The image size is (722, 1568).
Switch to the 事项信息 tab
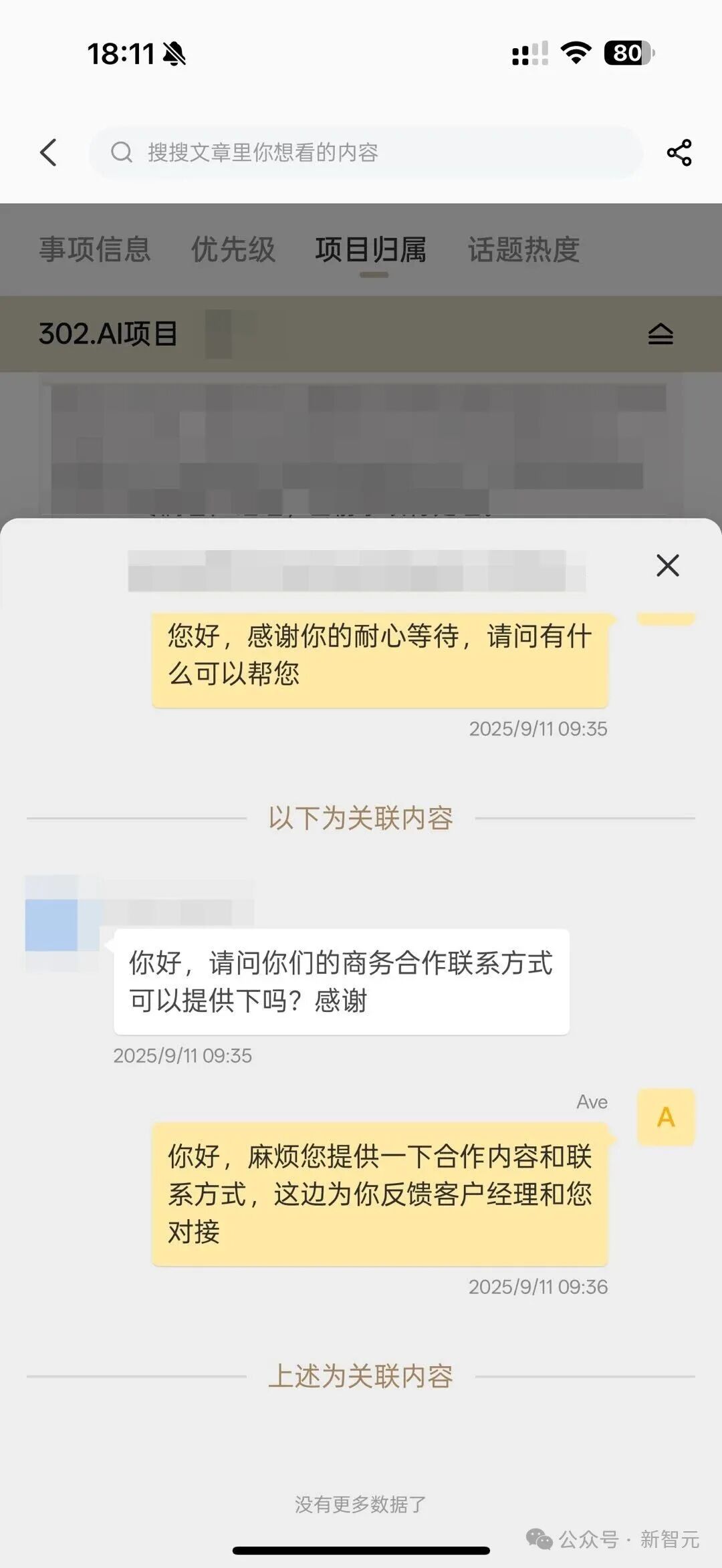click(94, 249)
